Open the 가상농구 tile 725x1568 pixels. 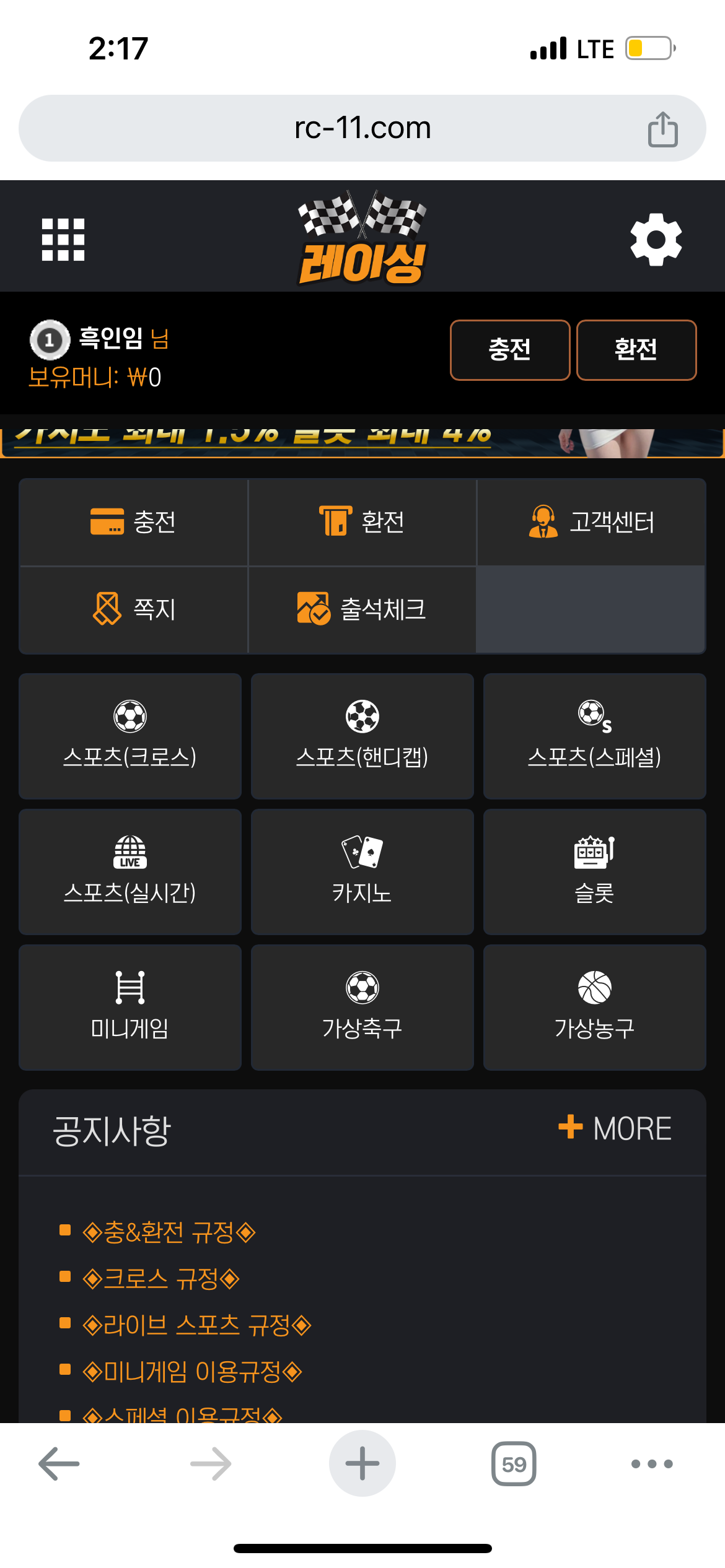pyautogui.click(x=594, y=1007)
